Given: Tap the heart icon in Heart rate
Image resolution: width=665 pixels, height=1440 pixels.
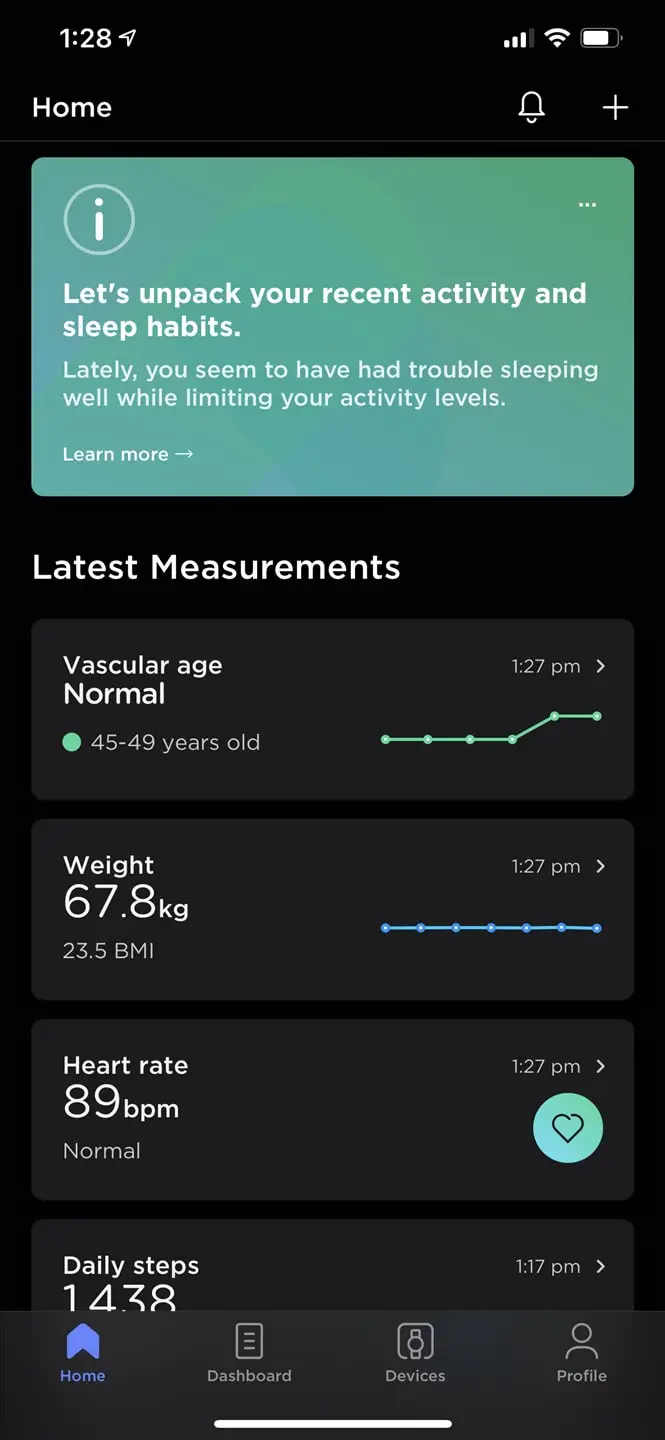Looking at the screenshot, I should click(x=568, y=1128).
